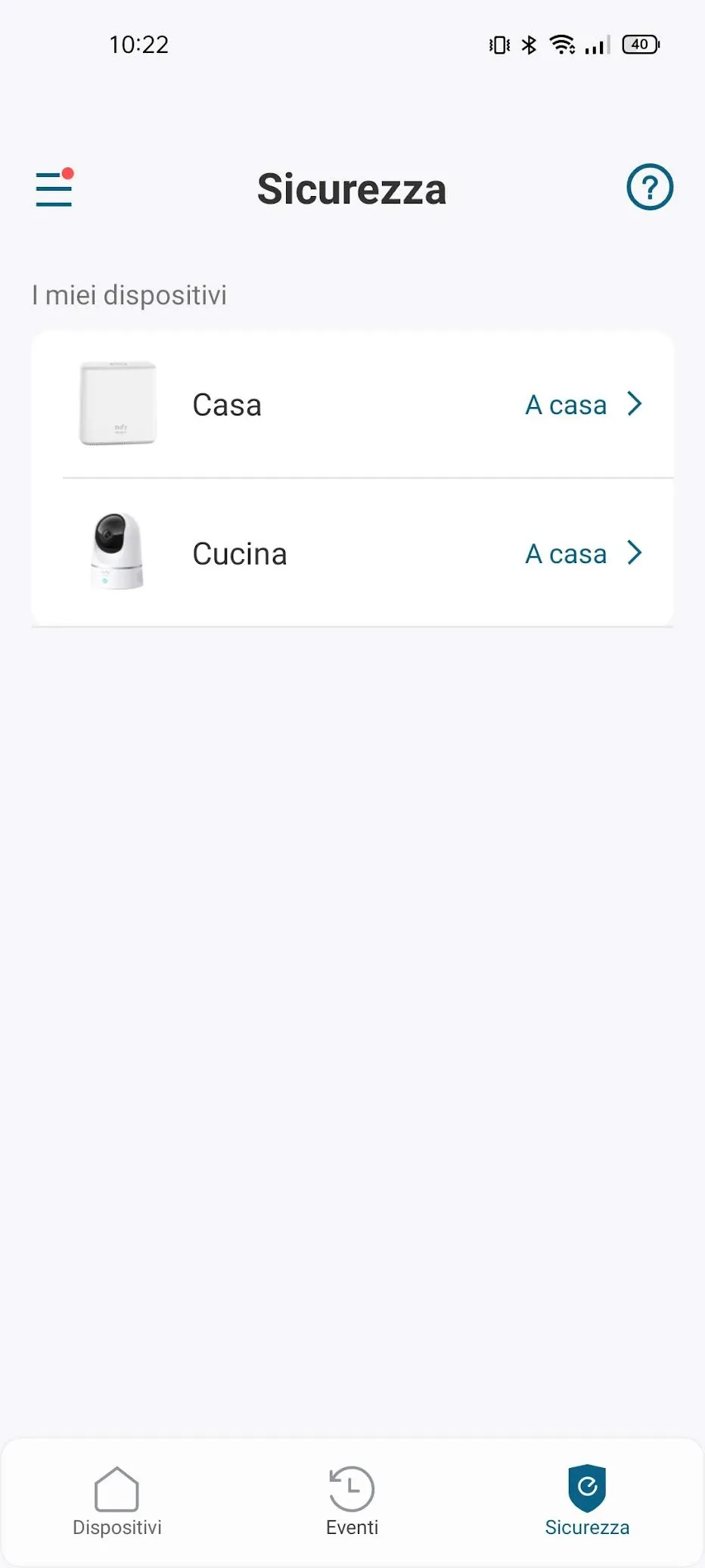Open the 'A casa' mode selector for Casa
The image size is (705, 1568).
click(564, 404)
